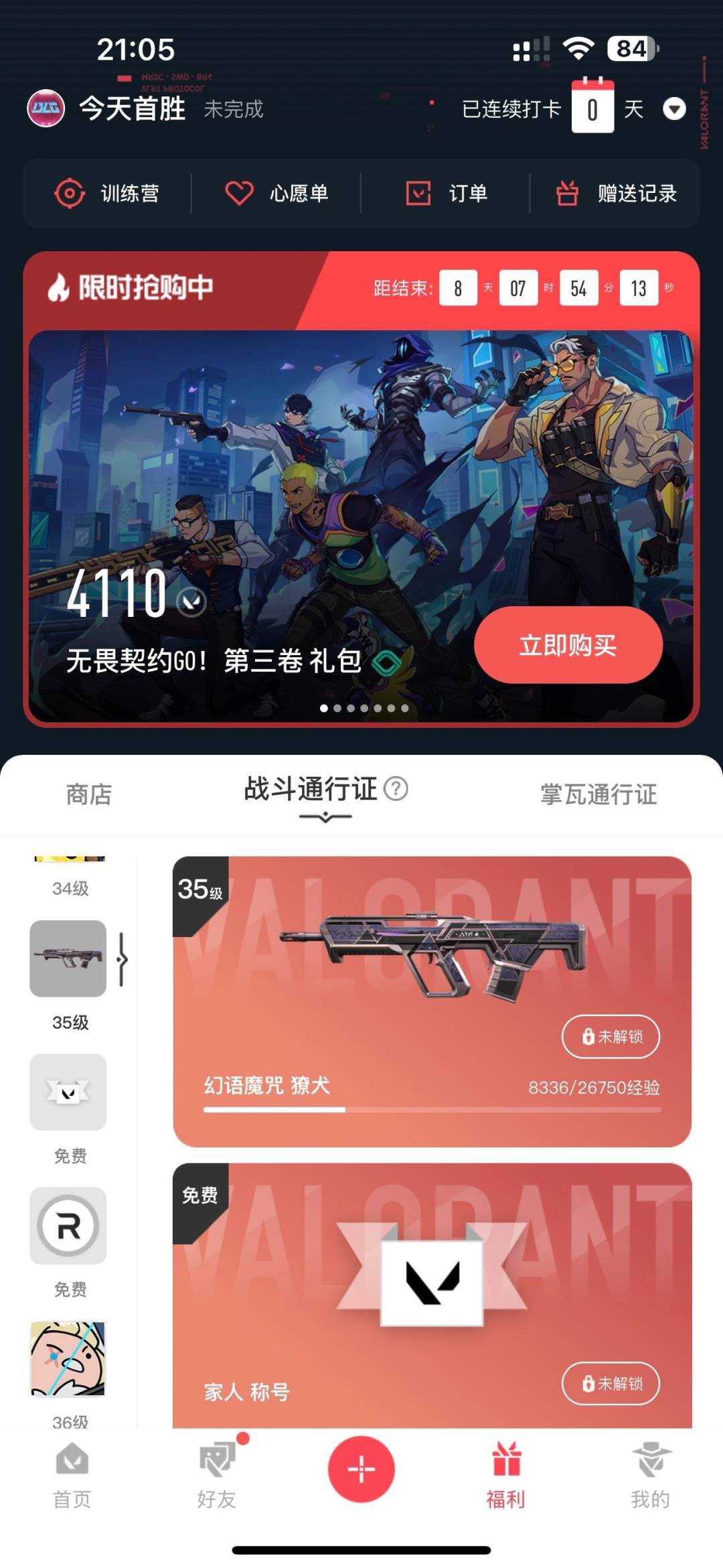This screenshot has width=723, height=1568.
Task: Switch to the 掌瓦通行证 tab
Action: [598, 794]
